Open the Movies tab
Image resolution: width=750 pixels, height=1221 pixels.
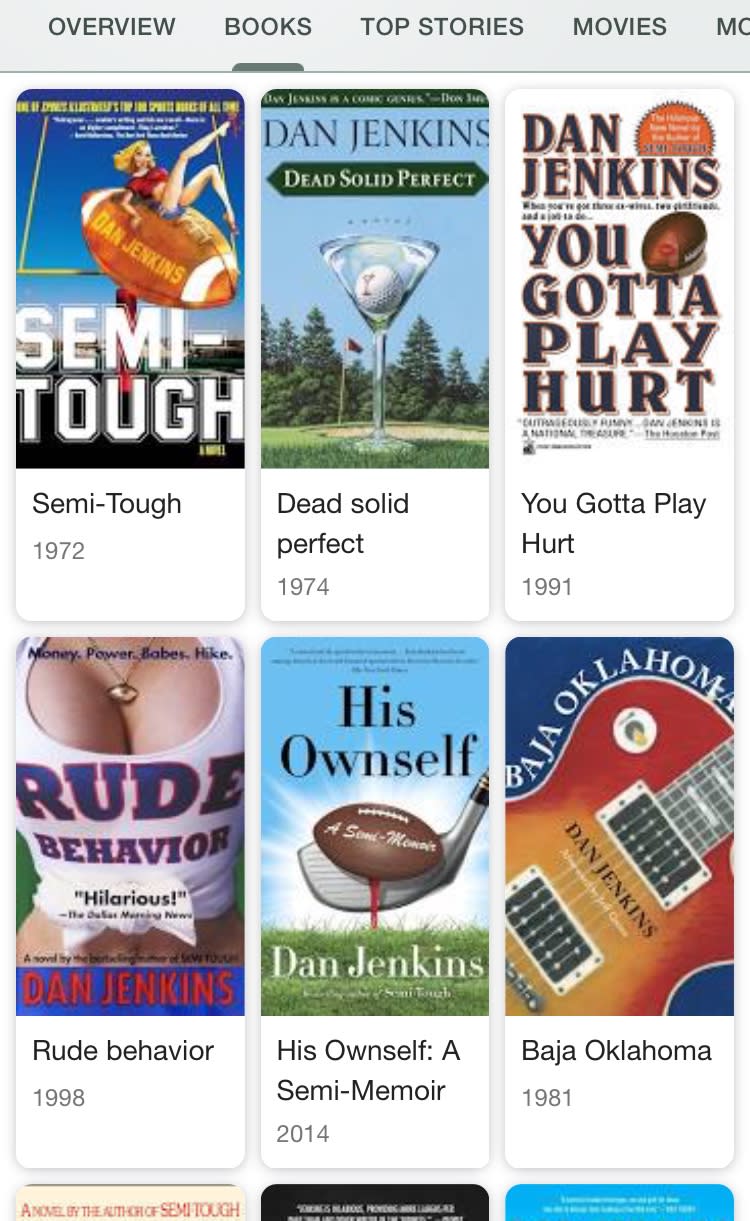click(620, 27)
